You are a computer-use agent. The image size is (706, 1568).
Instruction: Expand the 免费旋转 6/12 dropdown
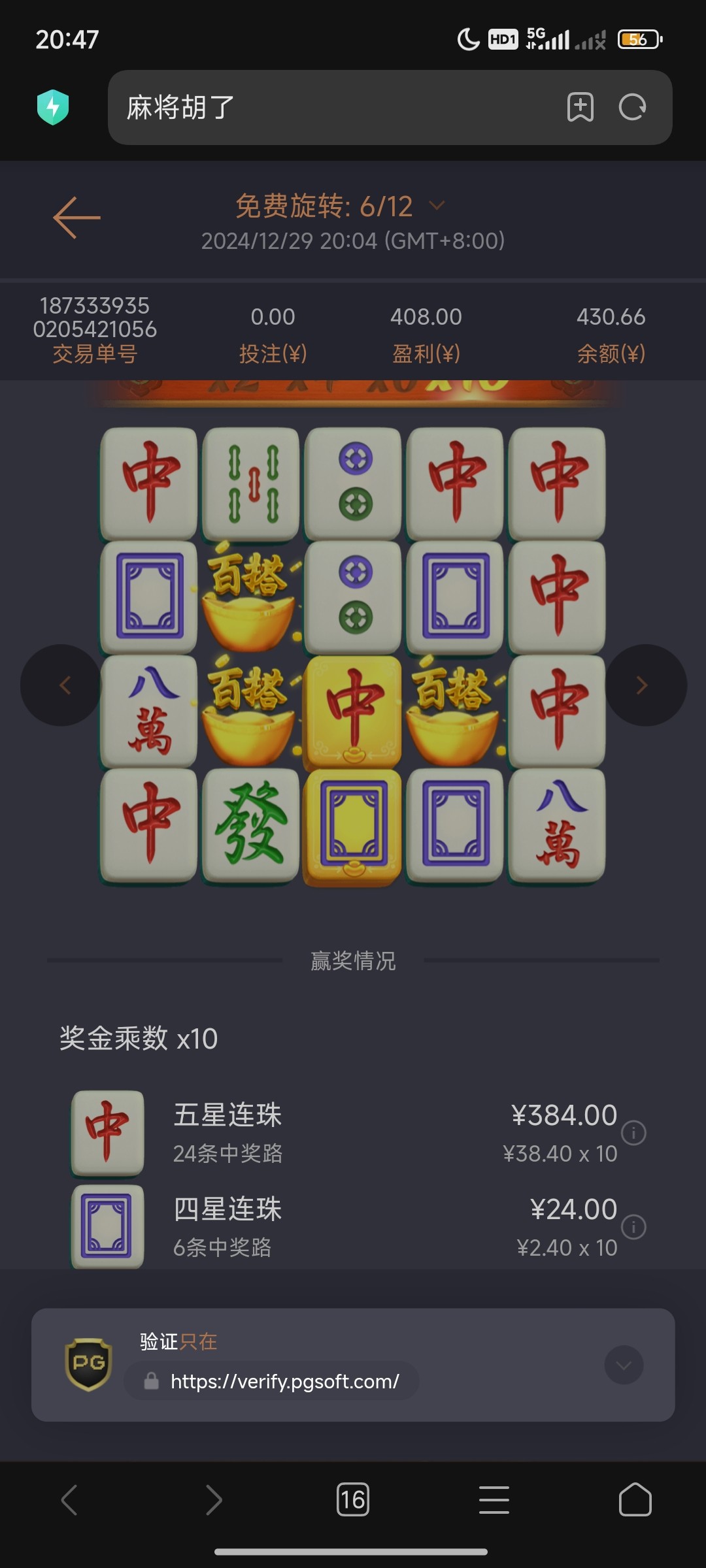436,206
